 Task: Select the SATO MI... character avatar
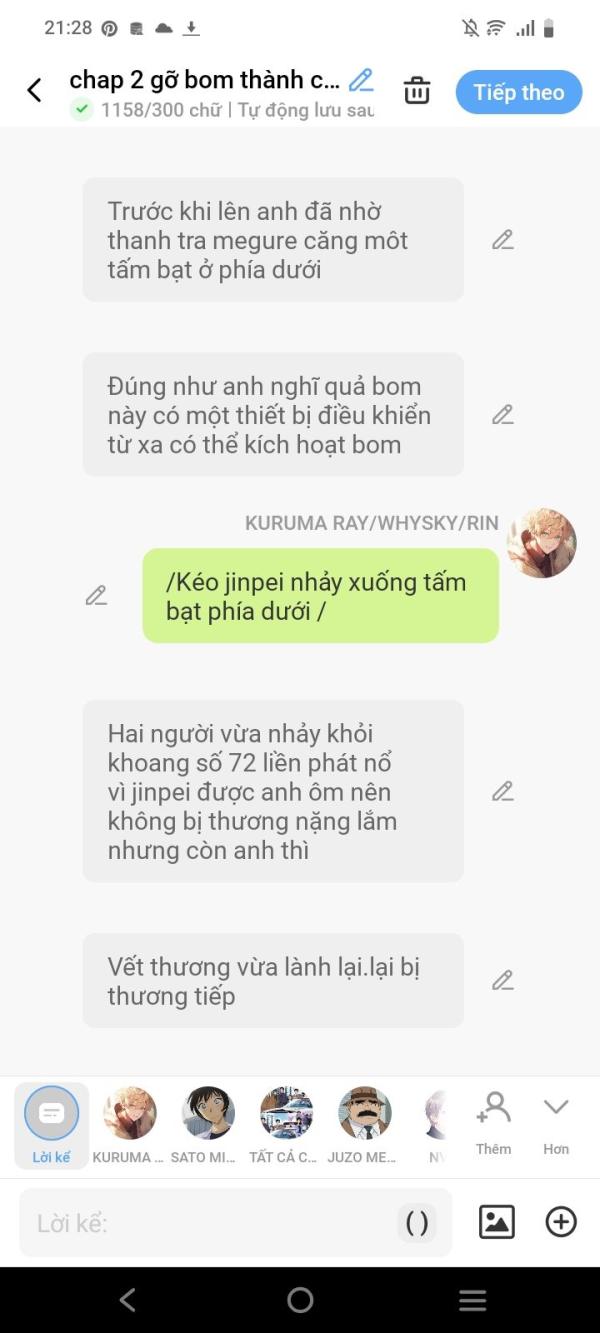(208, 1126)
